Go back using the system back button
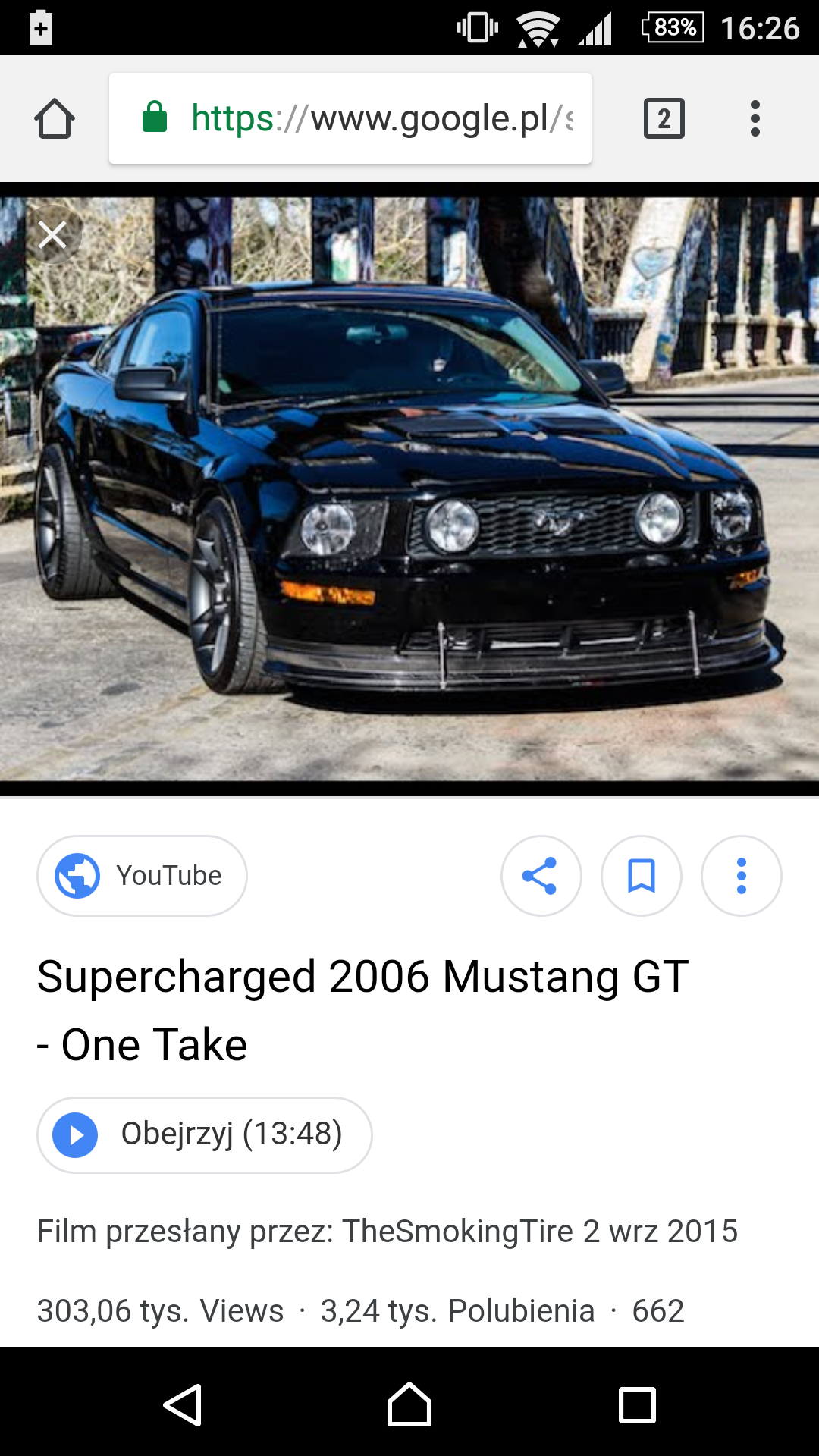The height and width of the screenshot is (1456, 819). click(x=183, y=1404)
